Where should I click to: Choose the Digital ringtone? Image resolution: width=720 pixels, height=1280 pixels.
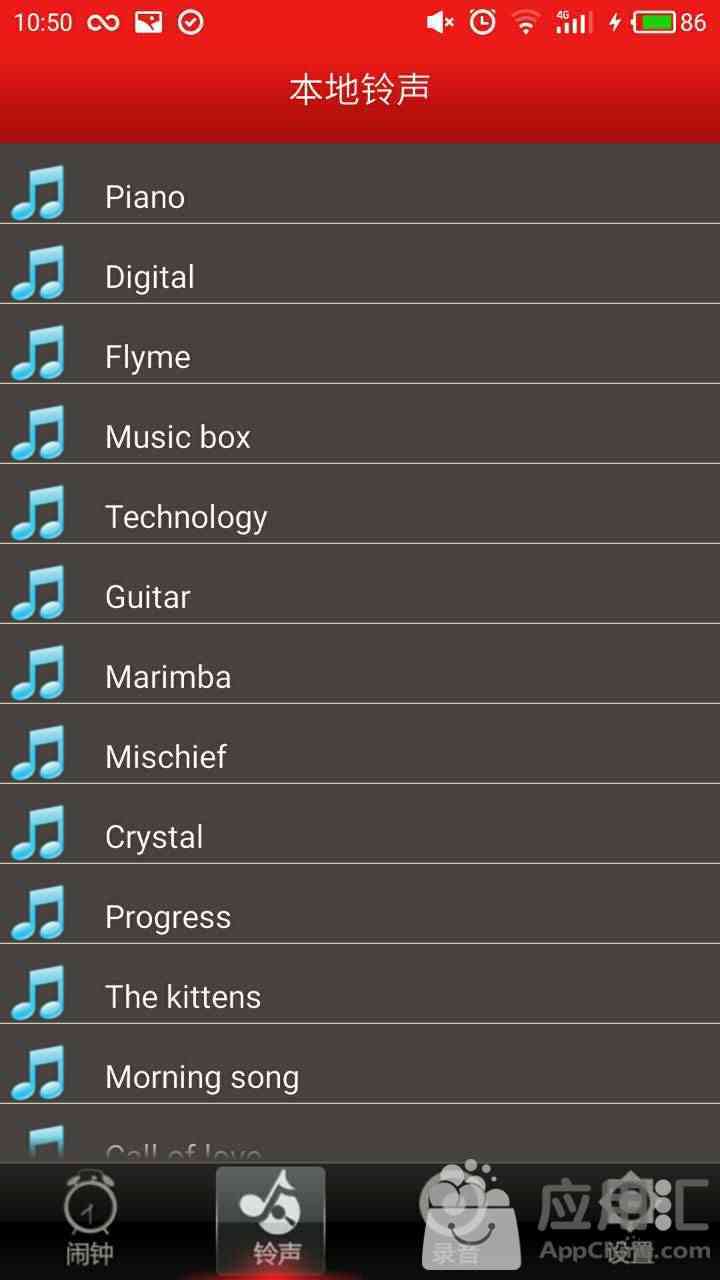tap(360, 276)
